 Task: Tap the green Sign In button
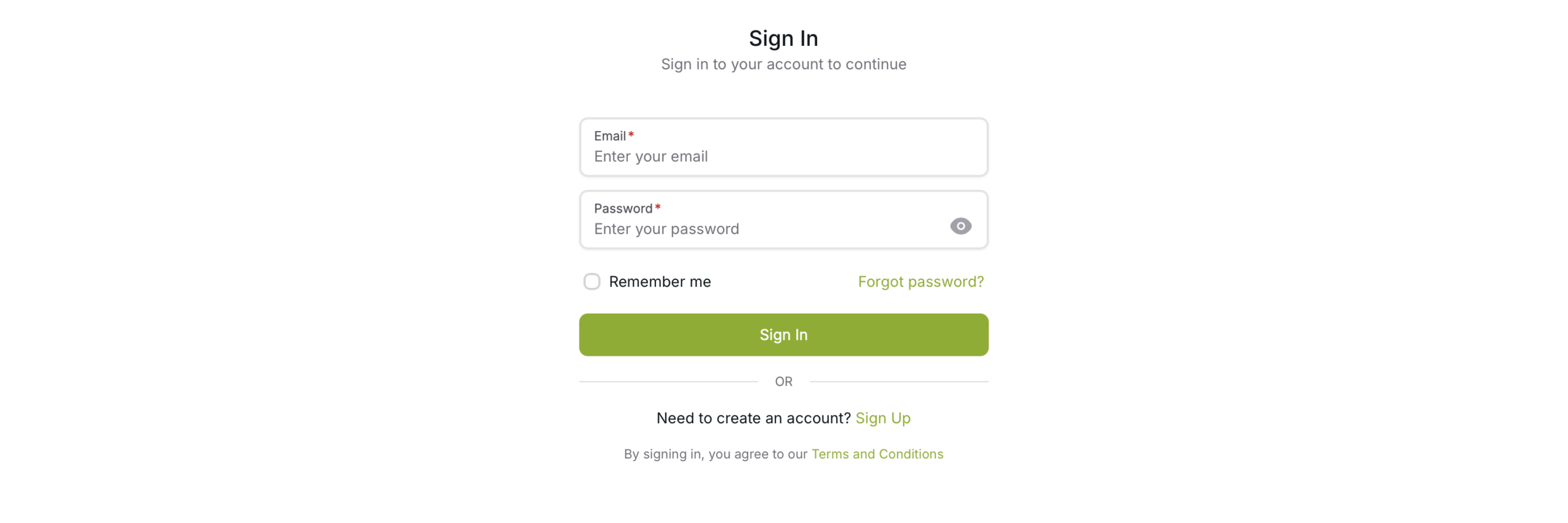click(783, 334)
